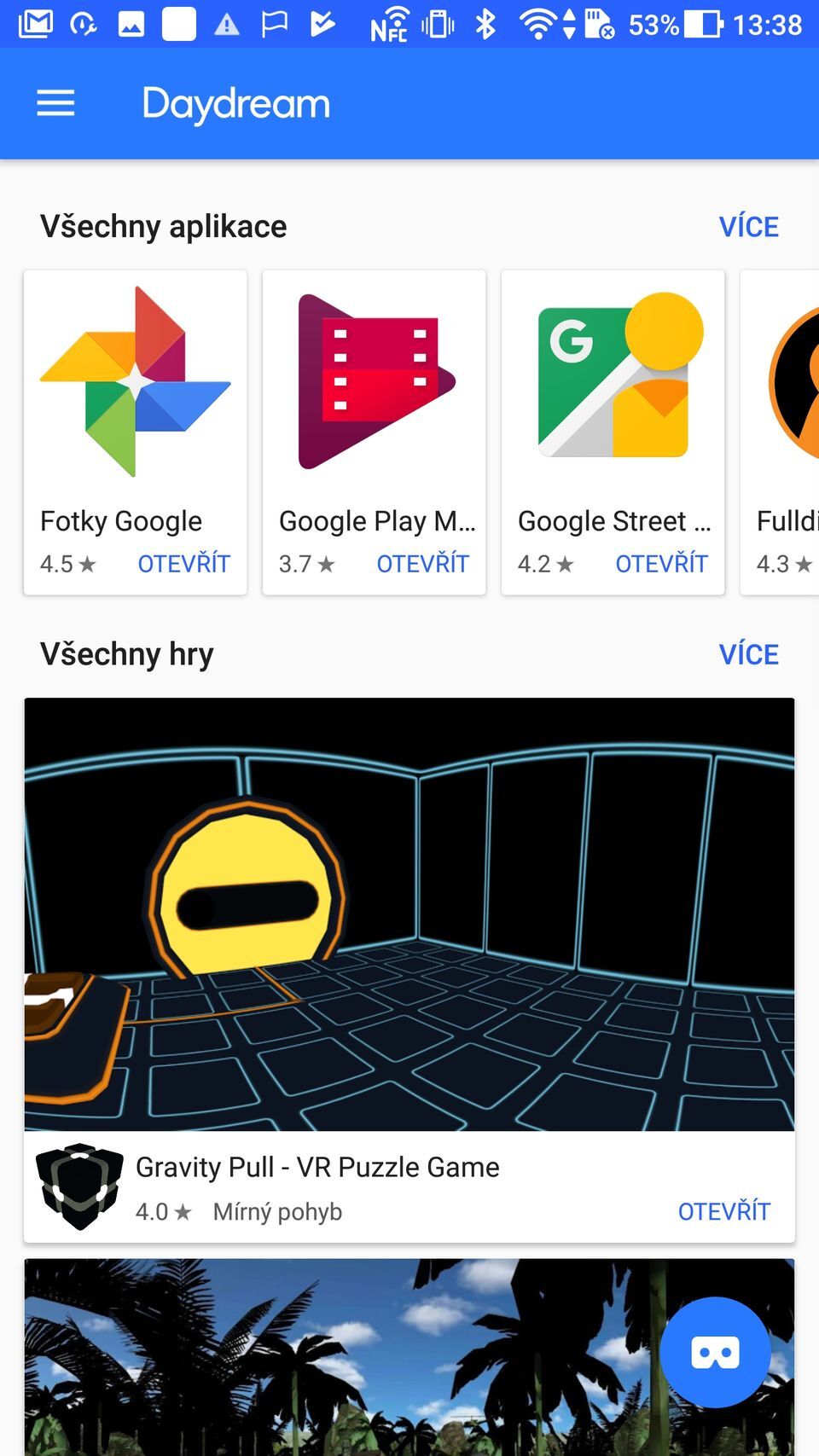This screenshot has width=819, height=1456.
Task: Show more under Všechny aplikace
Action: pyautogui.click(x=748, y=227)
